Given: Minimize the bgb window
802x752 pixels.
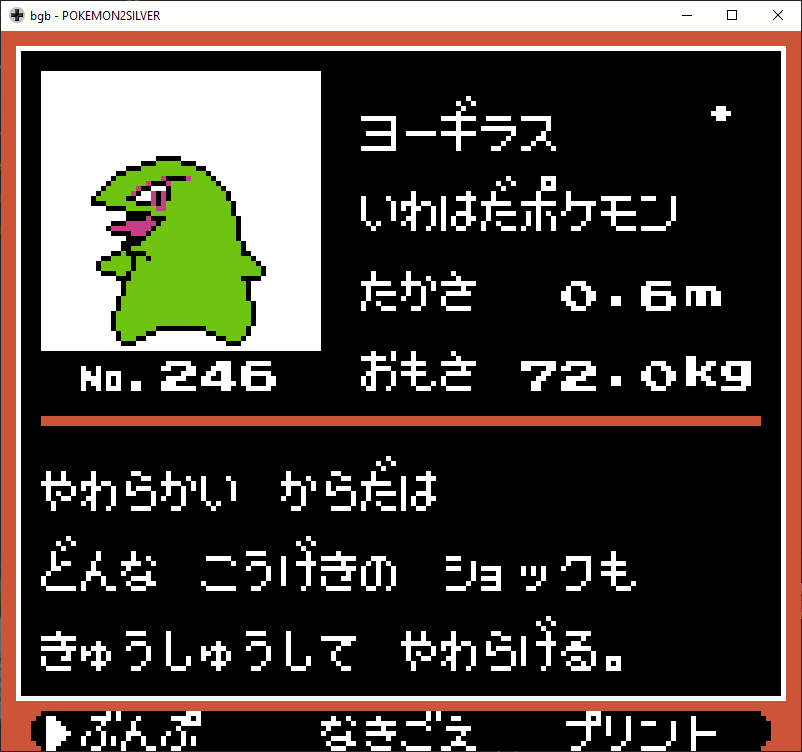Looking at the screenshot, I should click(x=686, y=15).
